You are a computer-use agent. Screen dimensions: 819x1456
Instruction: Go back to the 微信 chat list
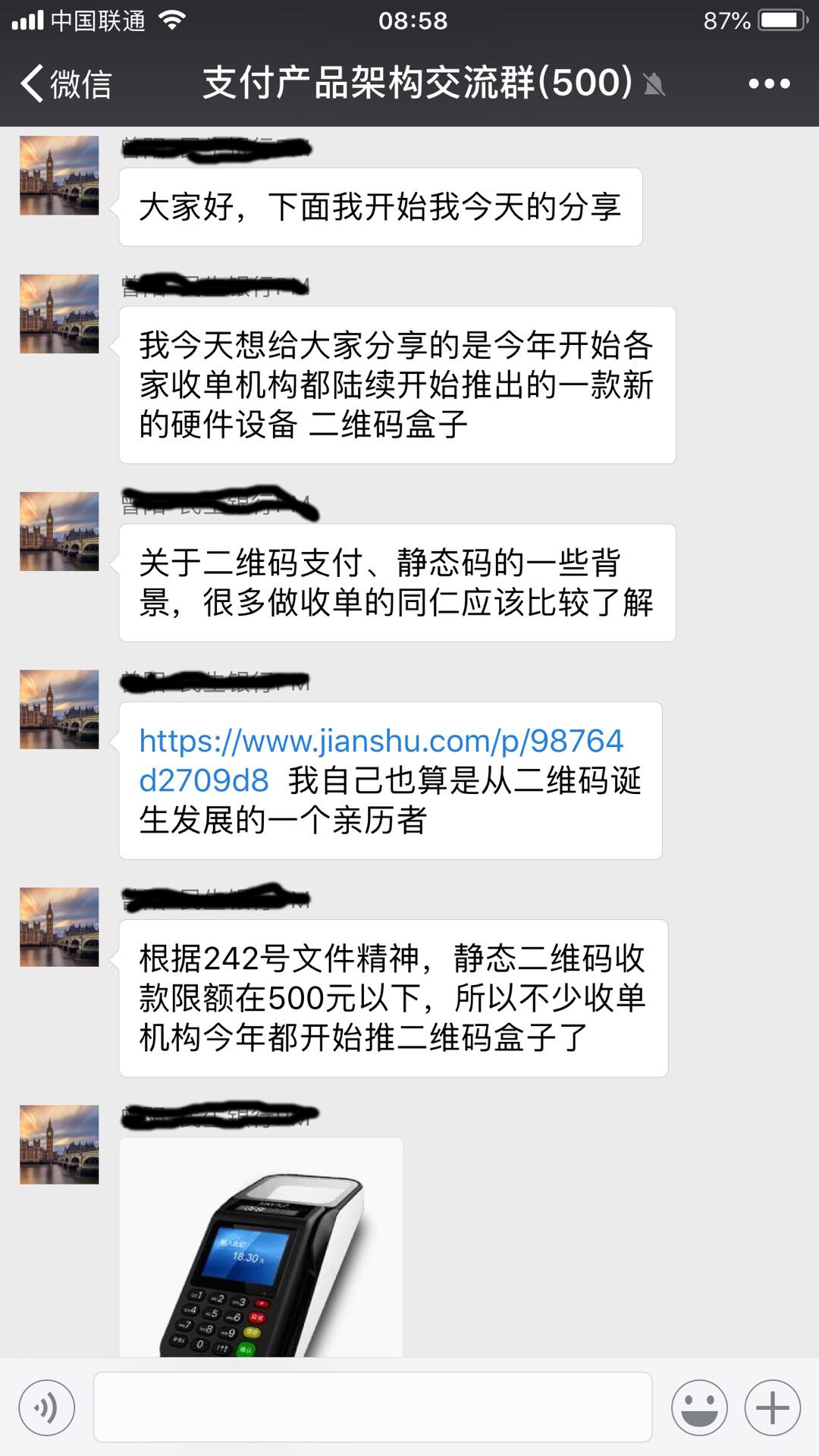click(66, 83)
